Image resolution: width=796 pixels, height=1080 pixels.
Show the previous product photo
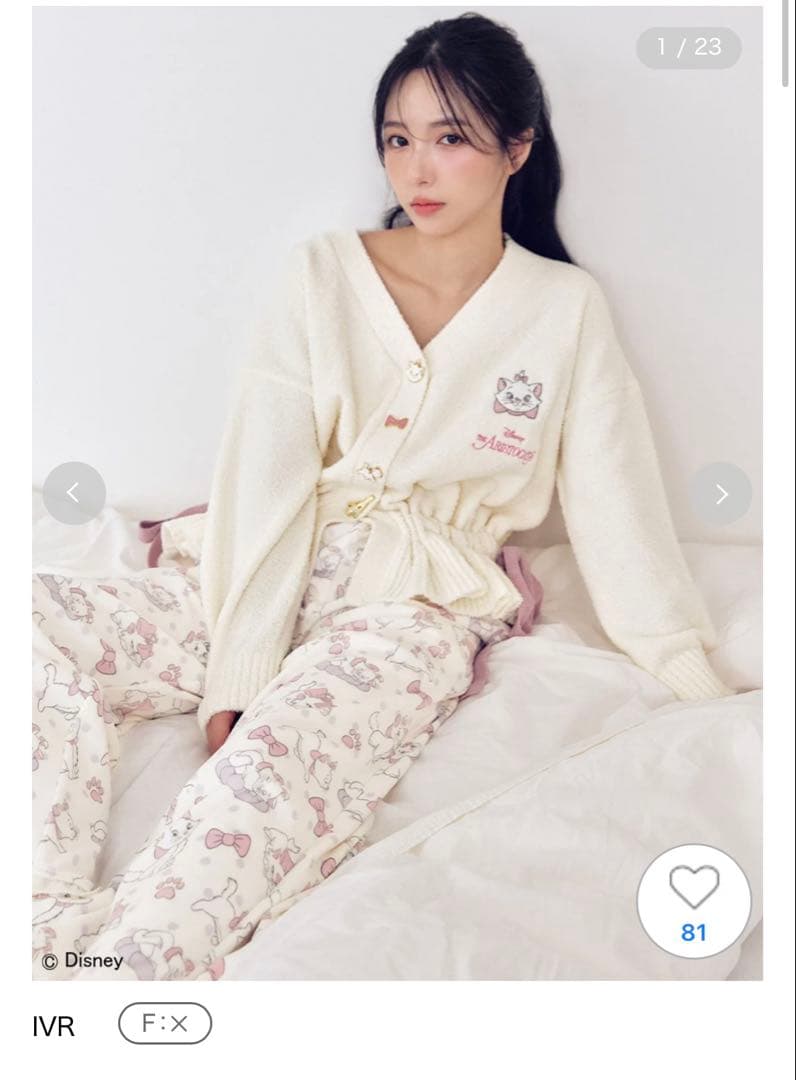pyautogui.click(x=73, y=493)
